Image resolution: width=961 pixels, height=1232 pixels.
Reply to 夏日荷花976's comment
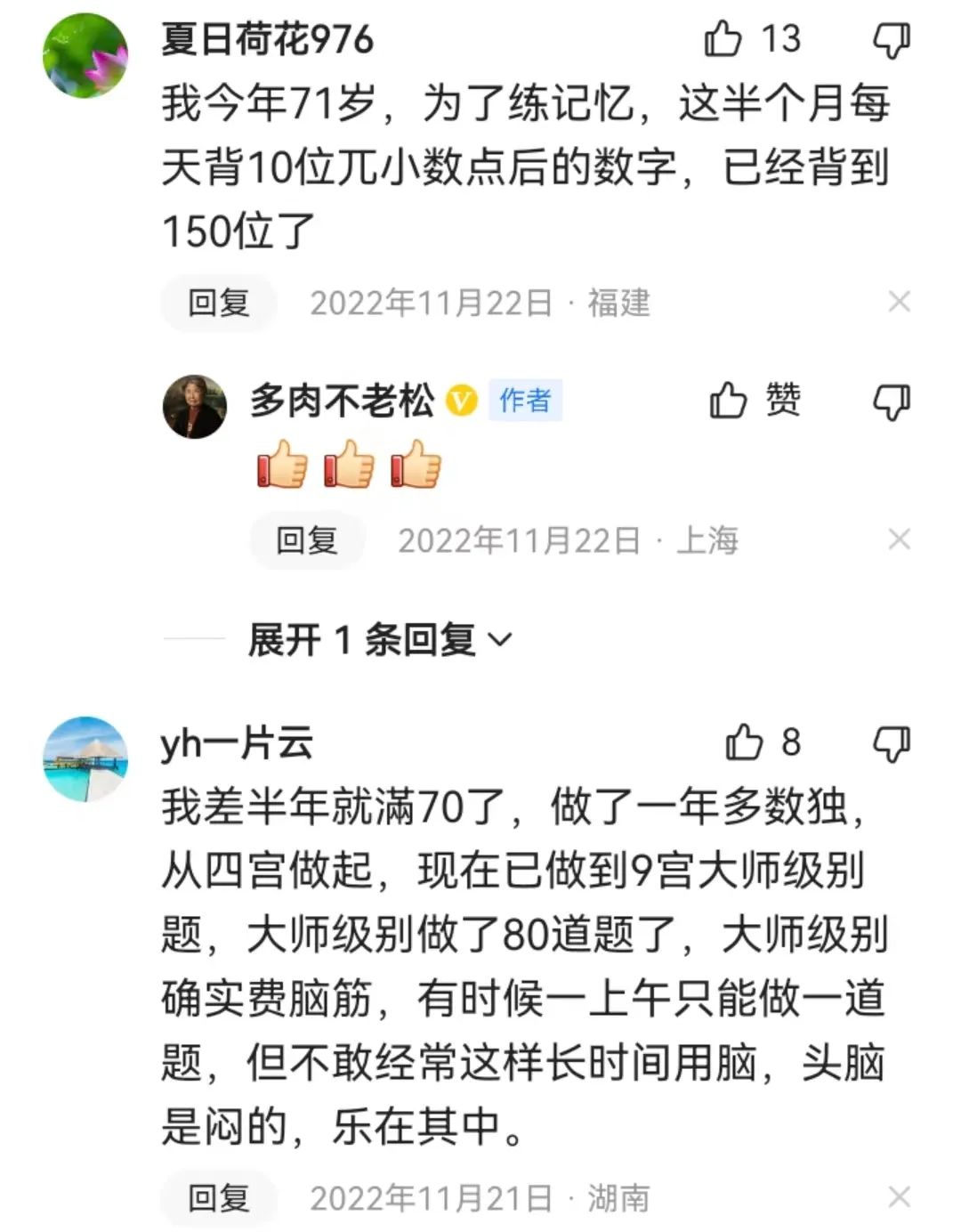217,303
